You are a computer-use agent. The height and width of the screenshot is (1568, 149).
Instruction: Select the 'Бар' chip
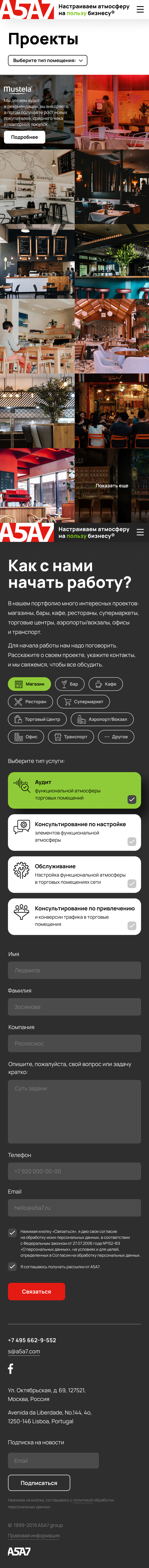click(69, 684)
